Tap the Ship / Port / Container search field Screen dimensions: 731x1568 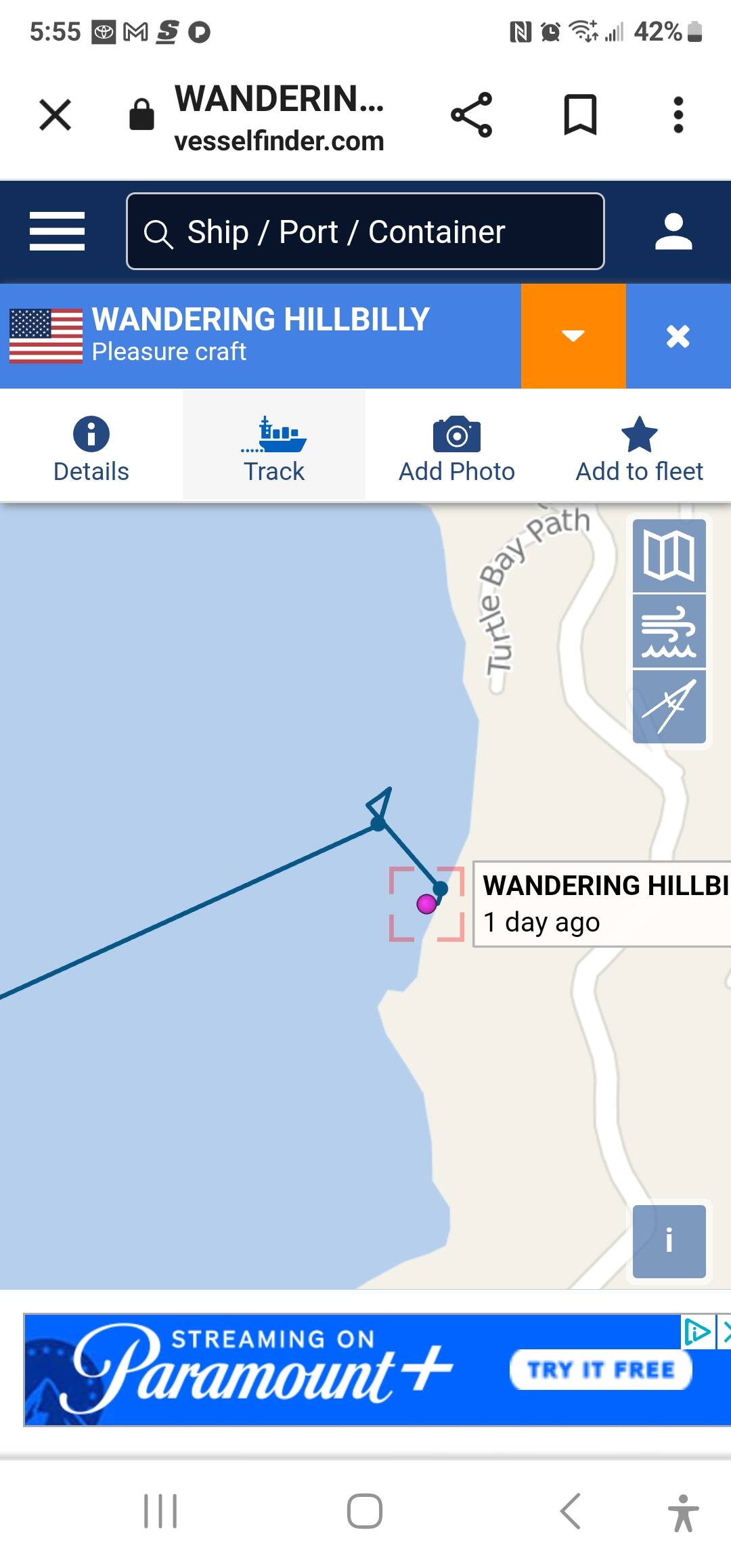point(365,232)
